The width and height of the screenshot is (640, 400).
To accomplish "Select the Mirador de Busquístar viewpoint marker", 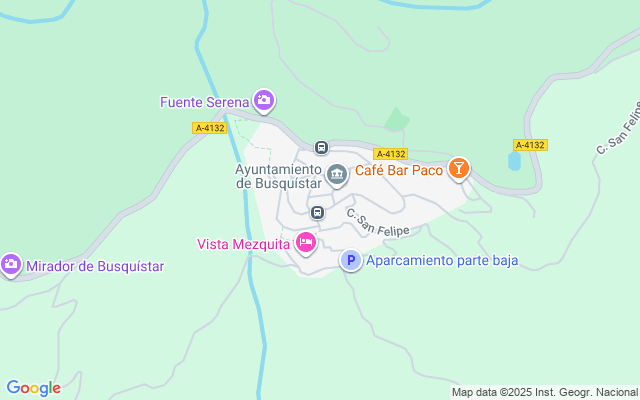I will [11, 265].
